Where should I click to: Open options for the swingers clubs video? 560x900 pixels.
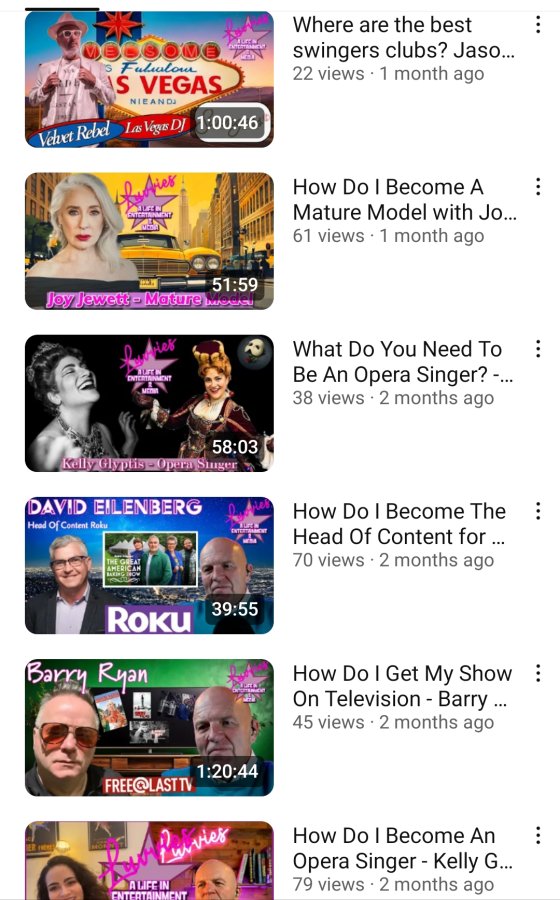click(x=538, y=24)
